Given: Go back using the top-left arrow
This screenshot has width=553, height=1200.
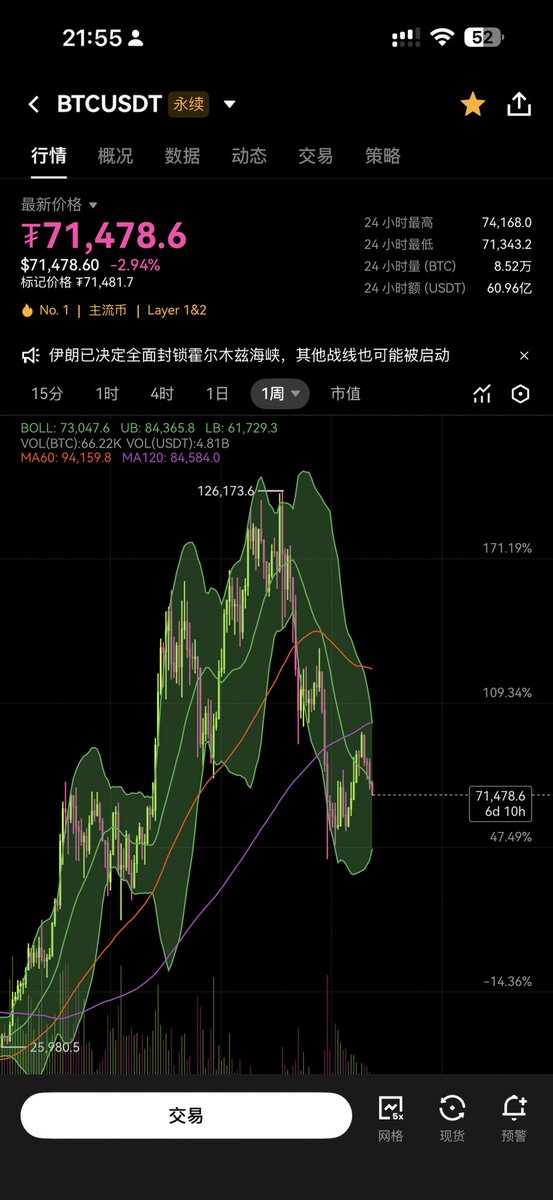Looking at the screenshot, I should point(33,104).
